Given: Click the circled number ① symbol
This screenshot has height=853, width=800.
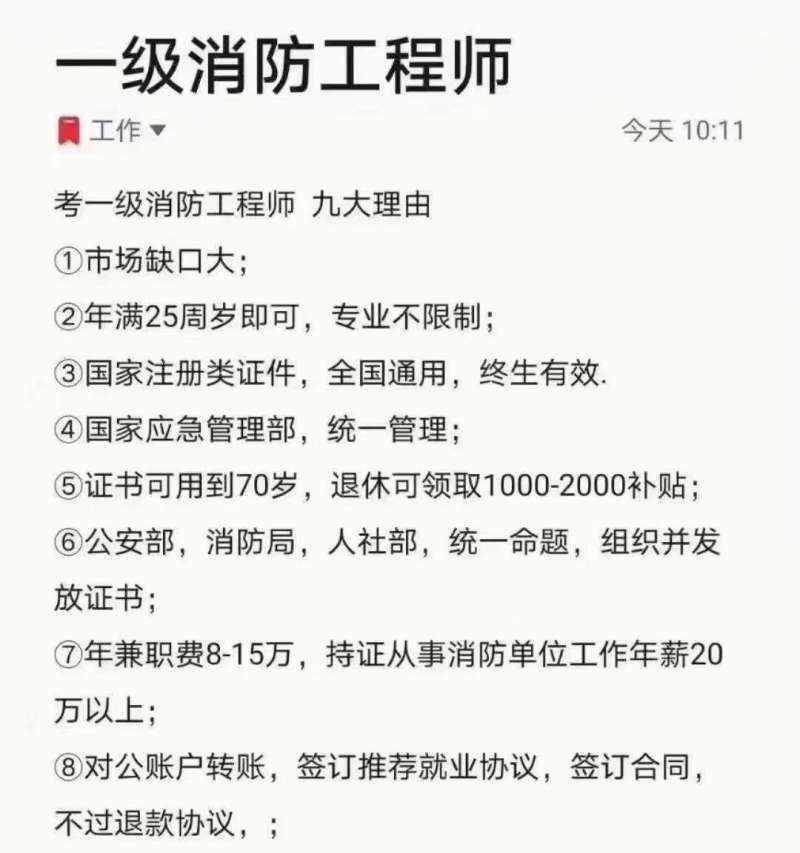Looking at the screenshot, I should pyautogui.click(x=68, y=258).
